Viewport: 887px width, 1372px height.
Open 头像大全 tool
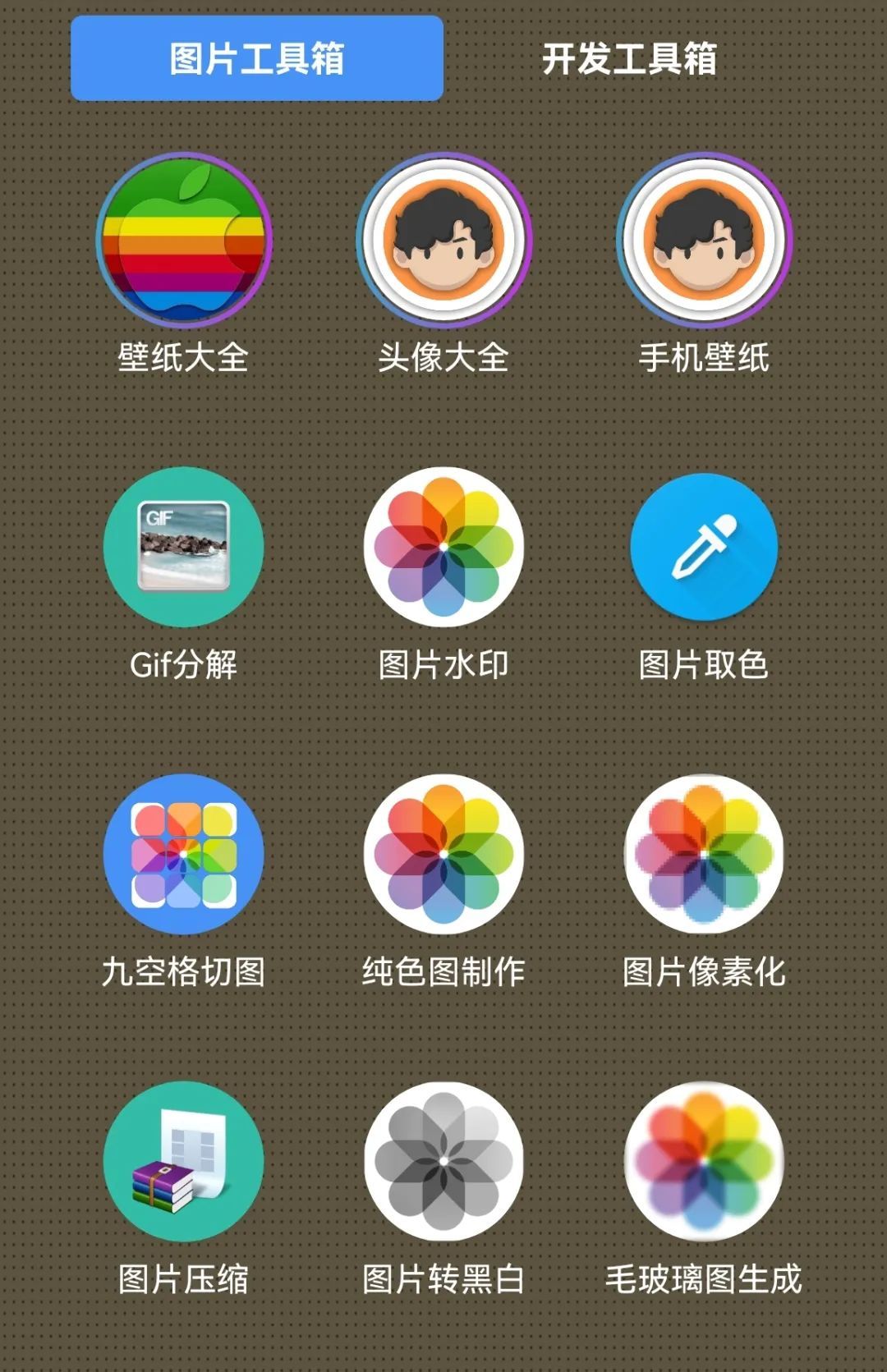443,240
